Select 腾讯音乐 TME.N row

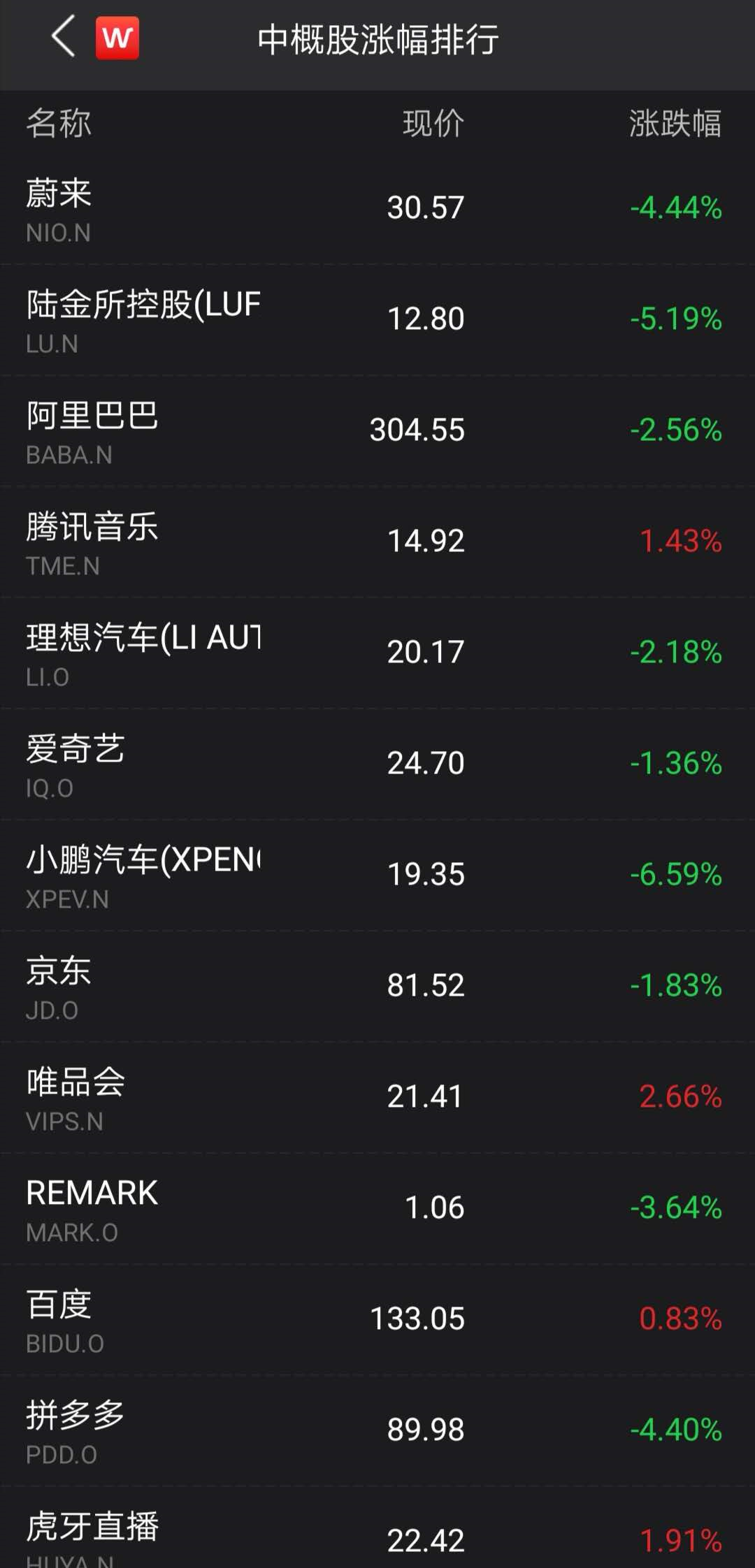pyautogui.click(x=377, y=542)
